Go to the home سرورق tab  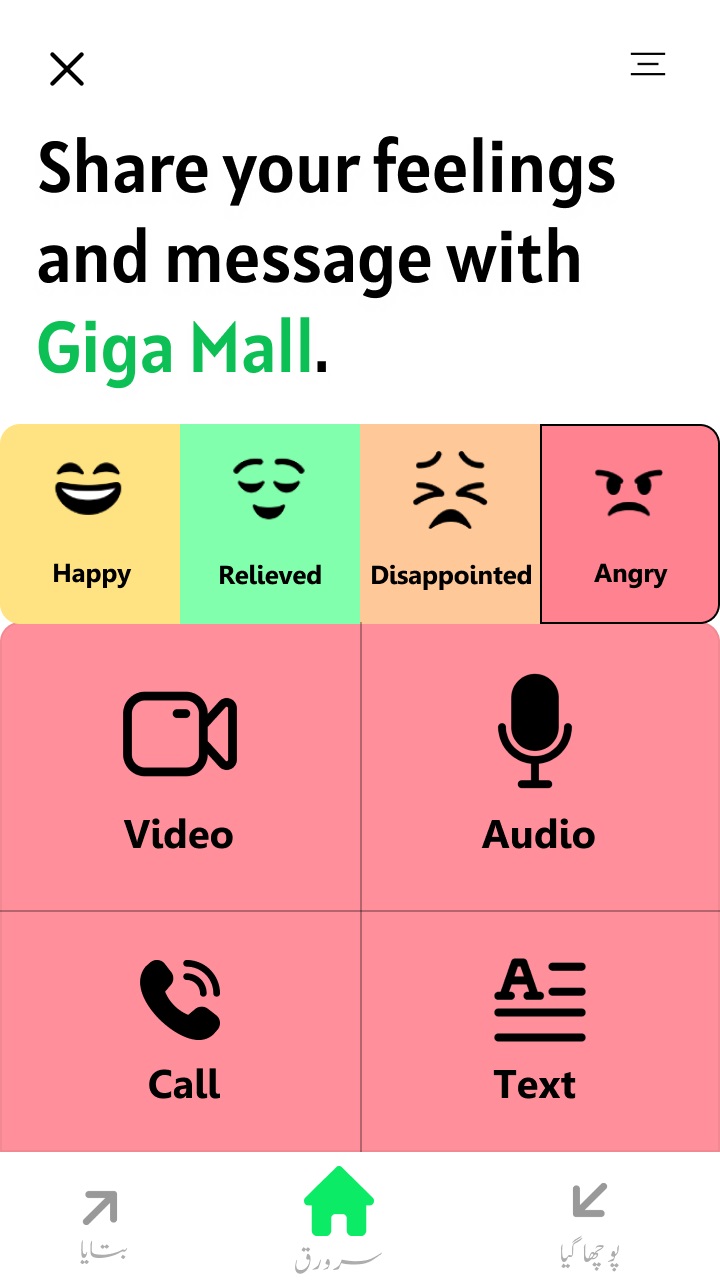[339, 1217]
